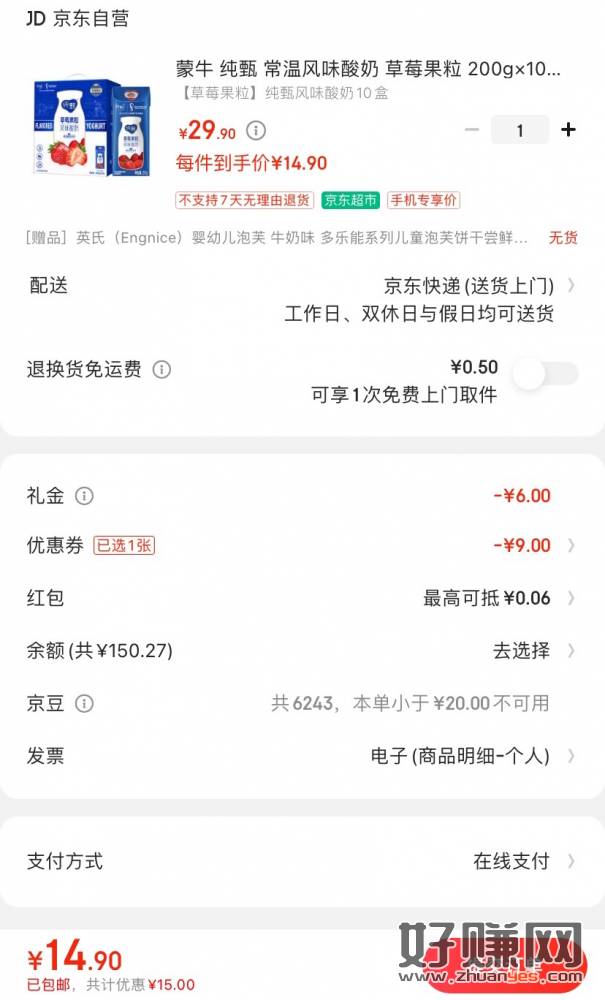Open 发票 invoice settings row
The image size is (605, 1000).
tap(302, 756)
